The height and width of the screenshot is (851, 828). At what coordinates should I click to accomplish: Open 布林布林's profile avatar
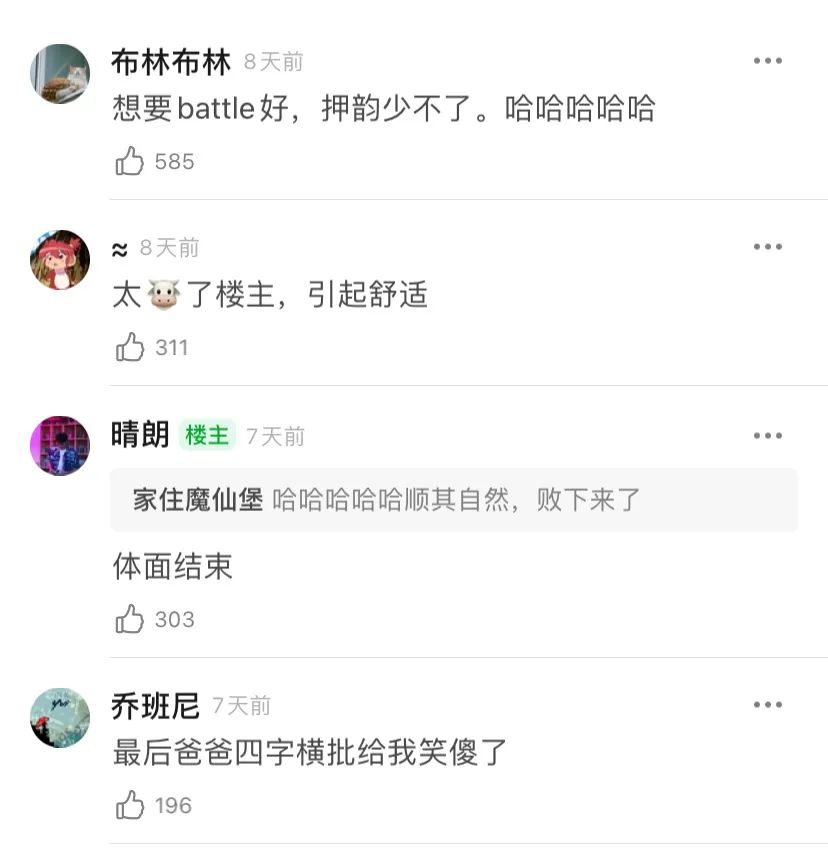tap(60, 74)
